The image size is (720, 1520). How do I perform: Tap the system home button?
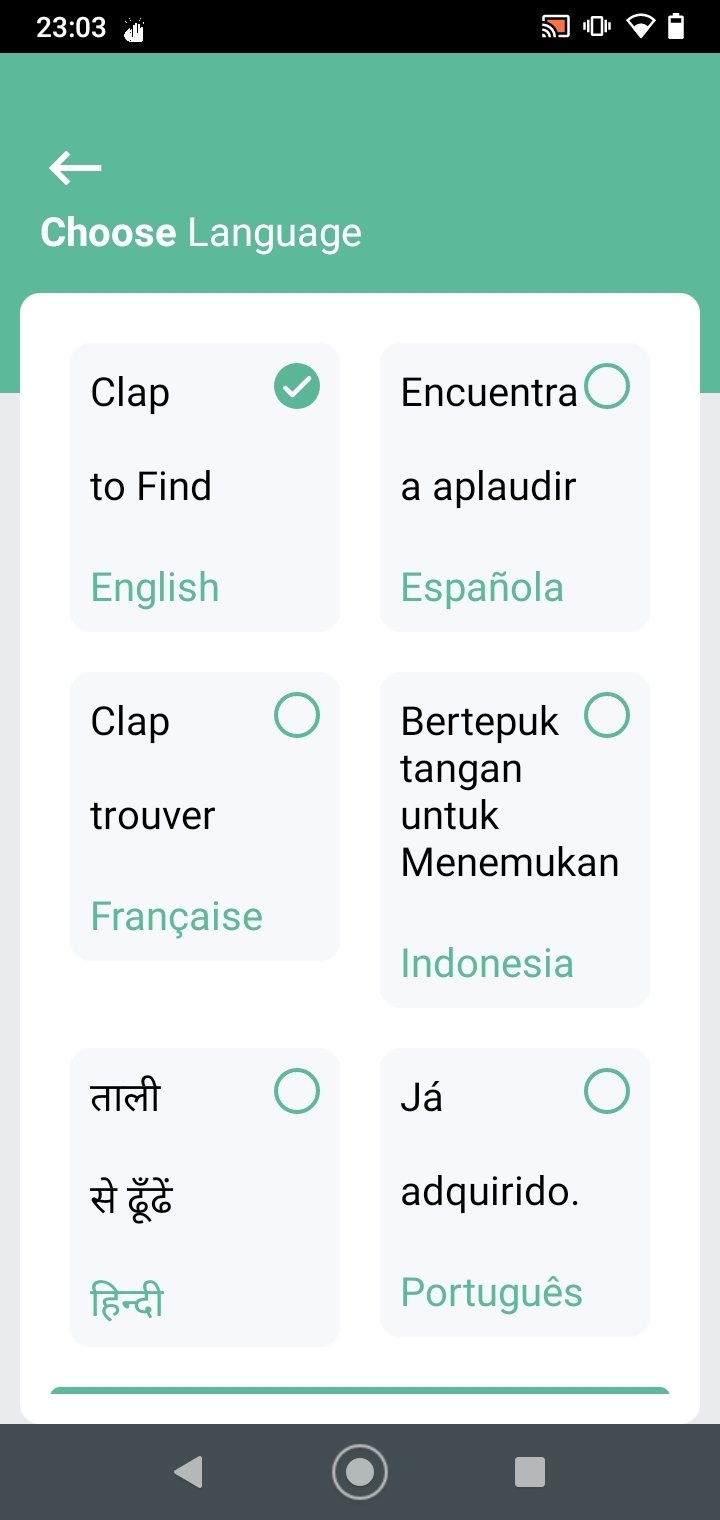point(360,1472)
